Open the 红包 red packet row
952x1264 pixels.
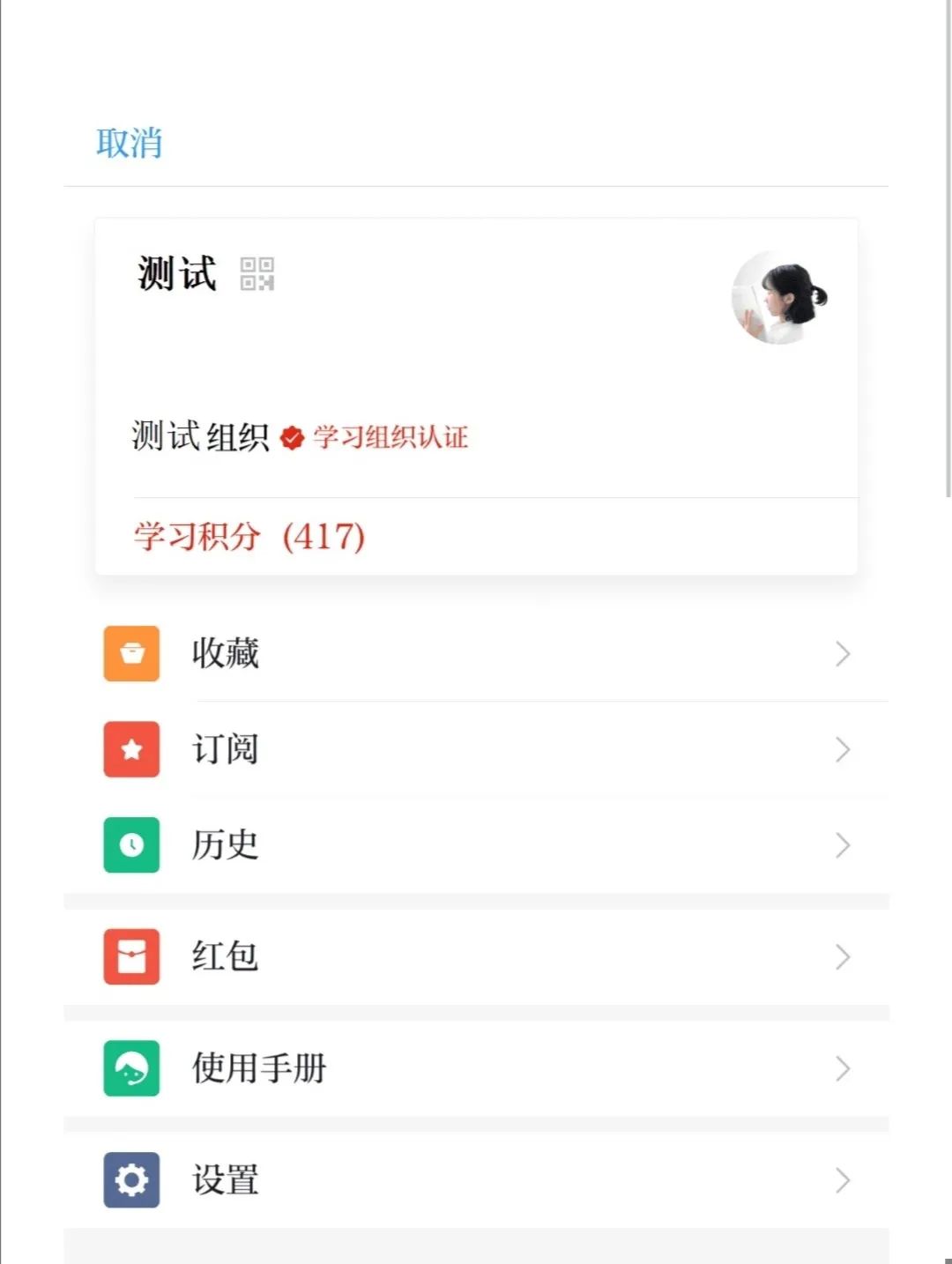click(x=476, y=956)
